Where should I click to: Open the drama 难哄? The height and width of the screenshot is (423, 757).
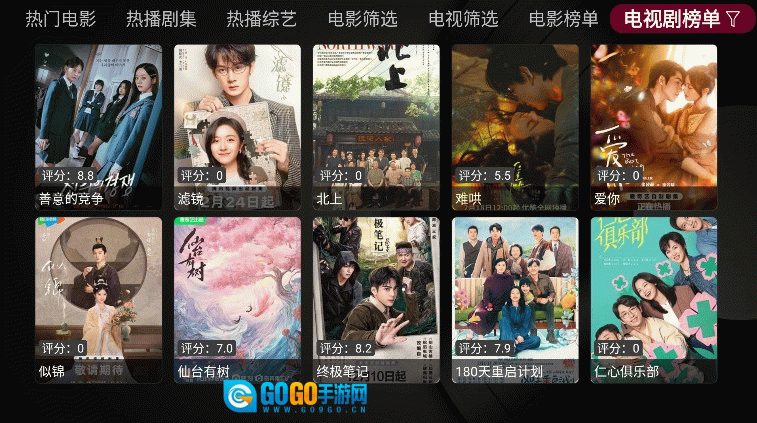[515, 126]
